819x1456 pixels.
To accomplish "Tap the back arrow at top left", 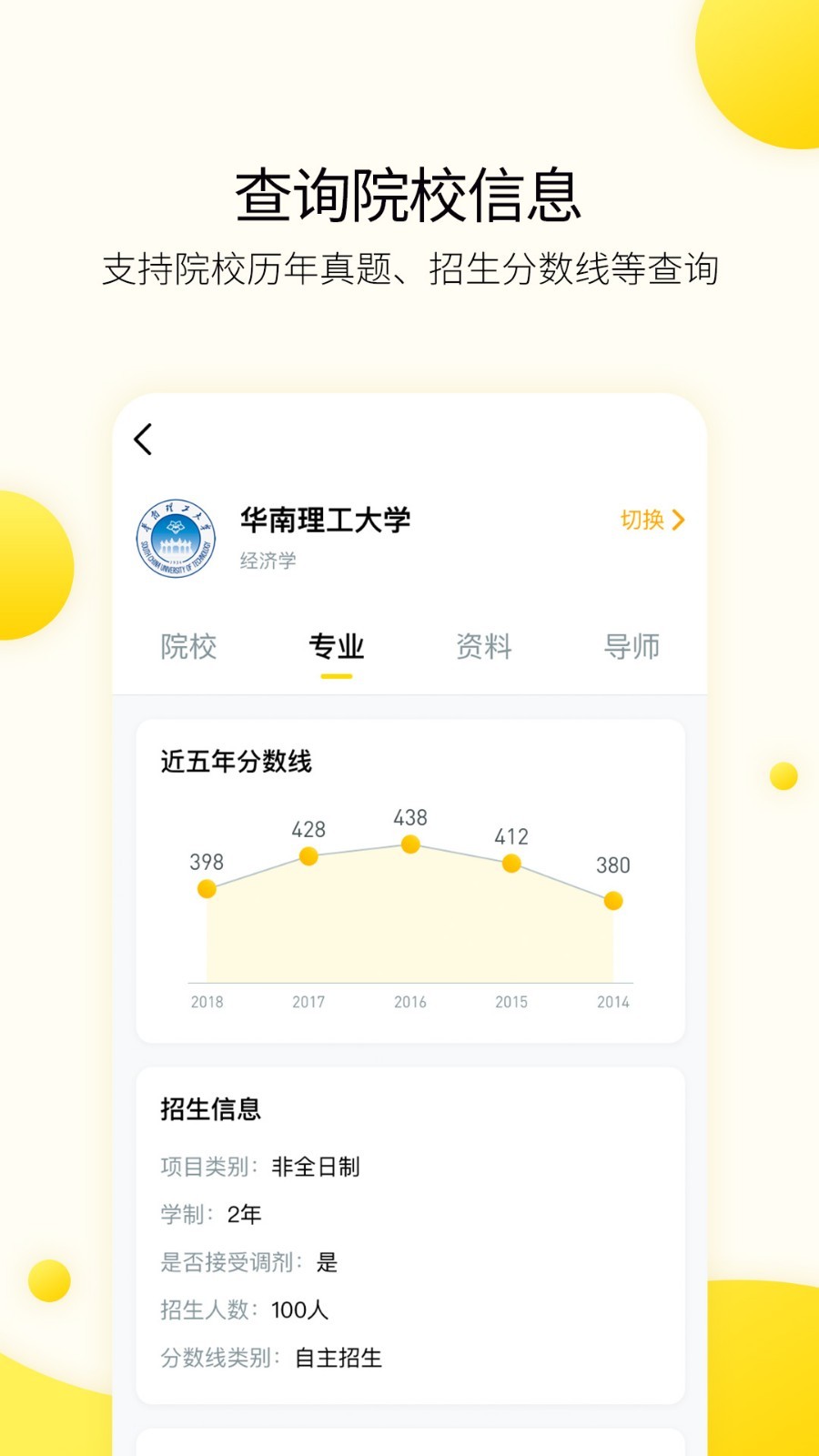I will tap(141, 439).
